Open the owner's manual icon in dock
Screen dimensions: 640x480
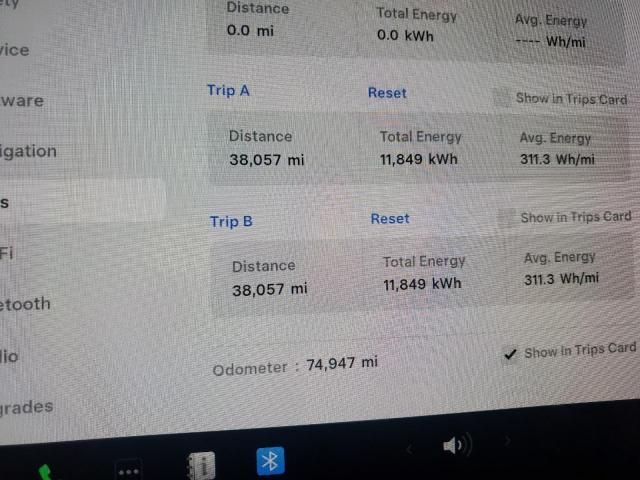(x=202, y=465)
